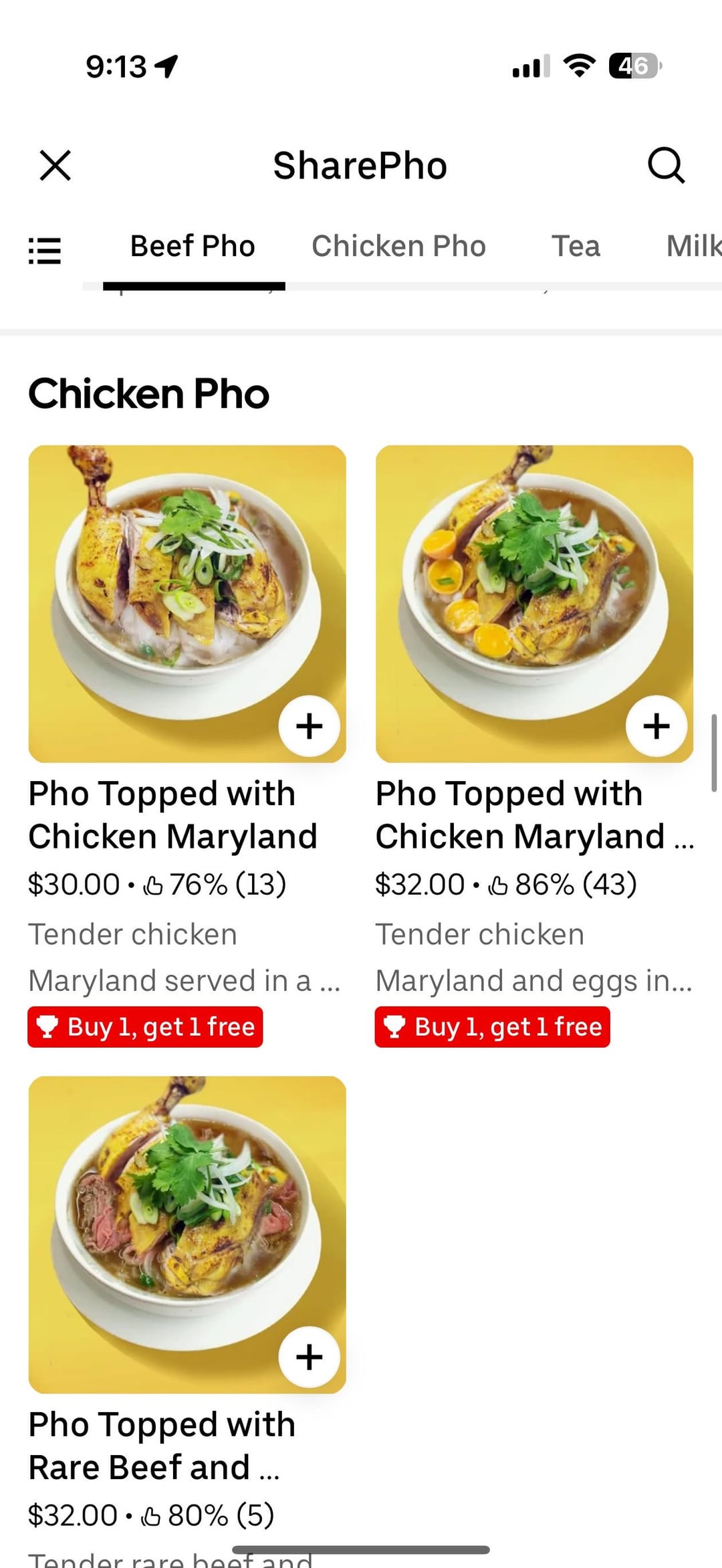
Task: Switch to the Beef Pho tab
Action: pos(193,246)
